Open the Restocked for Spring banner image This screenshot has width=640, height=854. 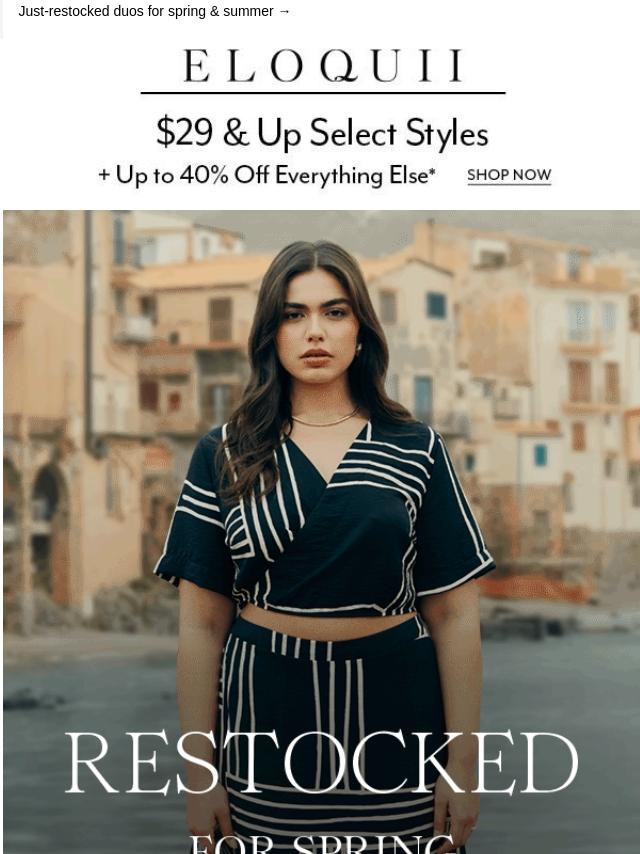point(320,530)
